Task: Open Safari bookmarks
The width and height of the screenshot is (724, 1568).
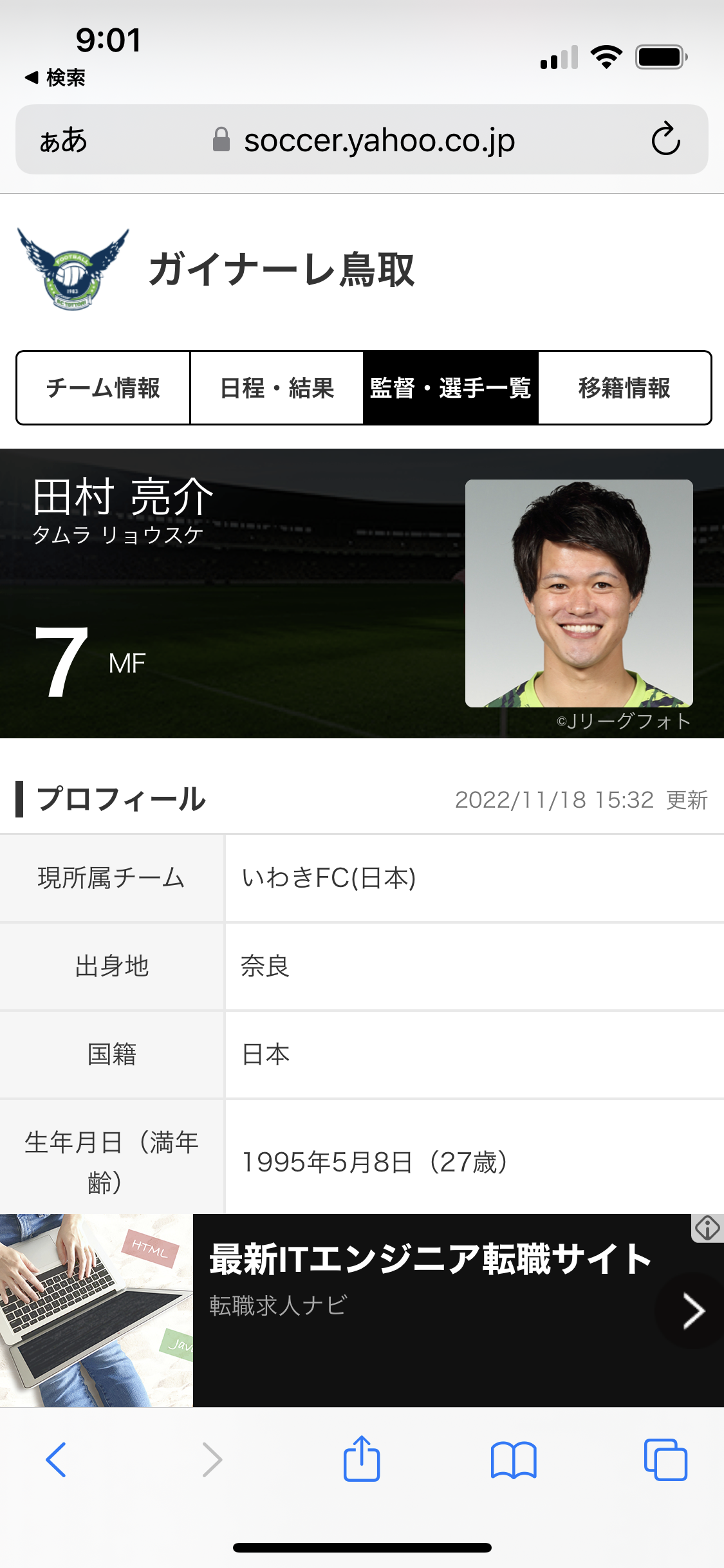Action: (513, 1460)
